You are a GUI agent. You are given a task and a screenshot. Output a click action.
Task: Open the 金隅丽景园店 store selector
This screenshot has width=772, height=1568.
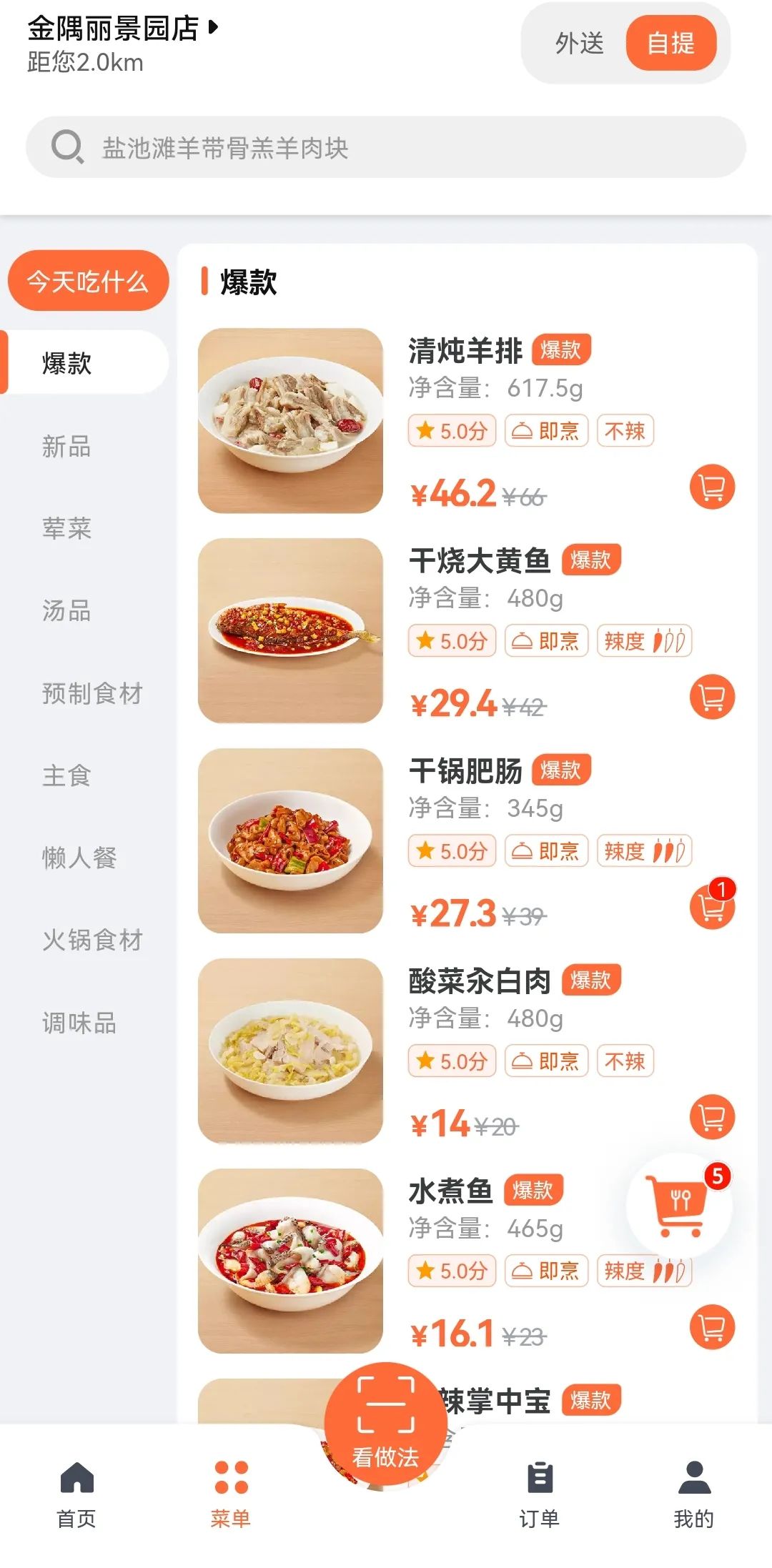pyautogui.click(x=123, y=29)
